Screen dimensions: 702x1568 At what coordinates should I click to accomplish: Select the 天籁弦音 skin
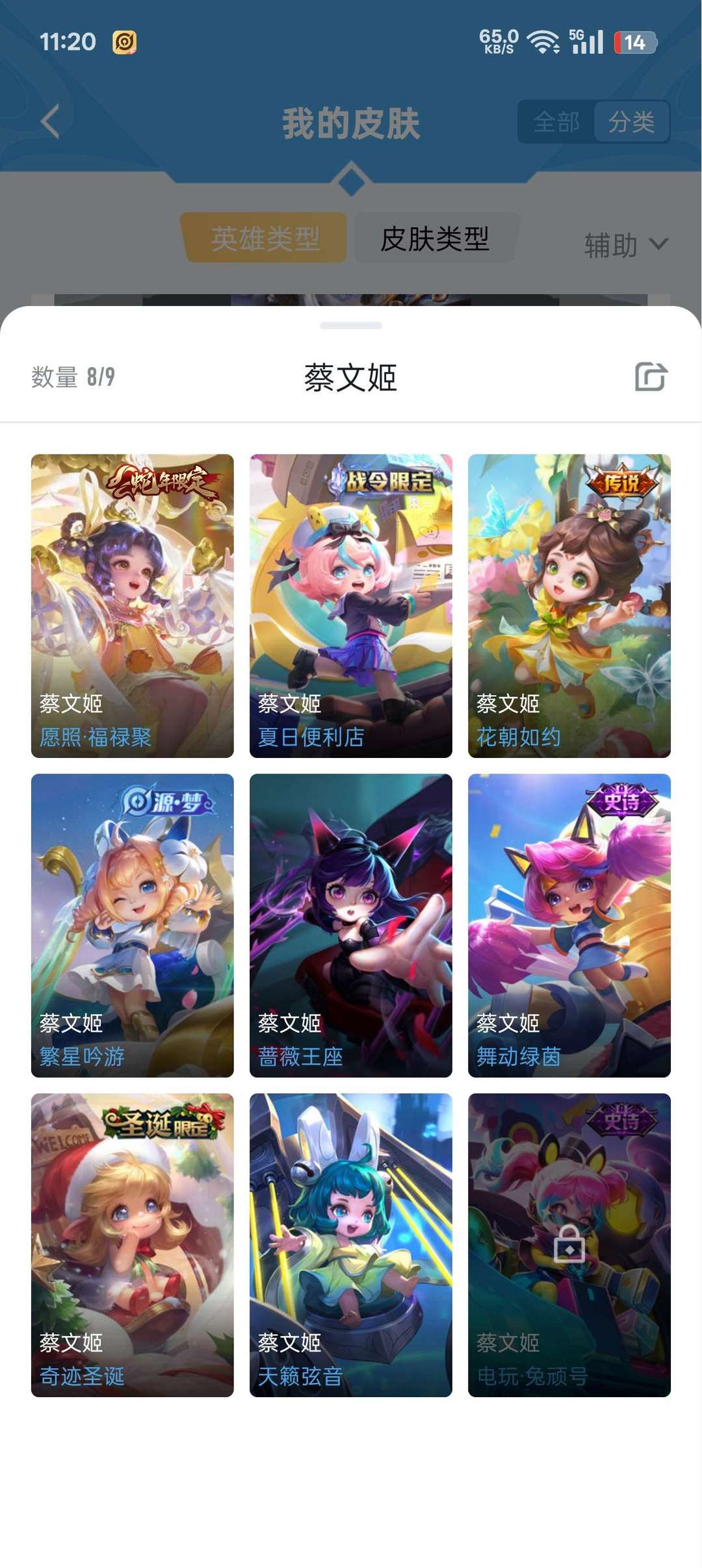[x=350, y=1245]
